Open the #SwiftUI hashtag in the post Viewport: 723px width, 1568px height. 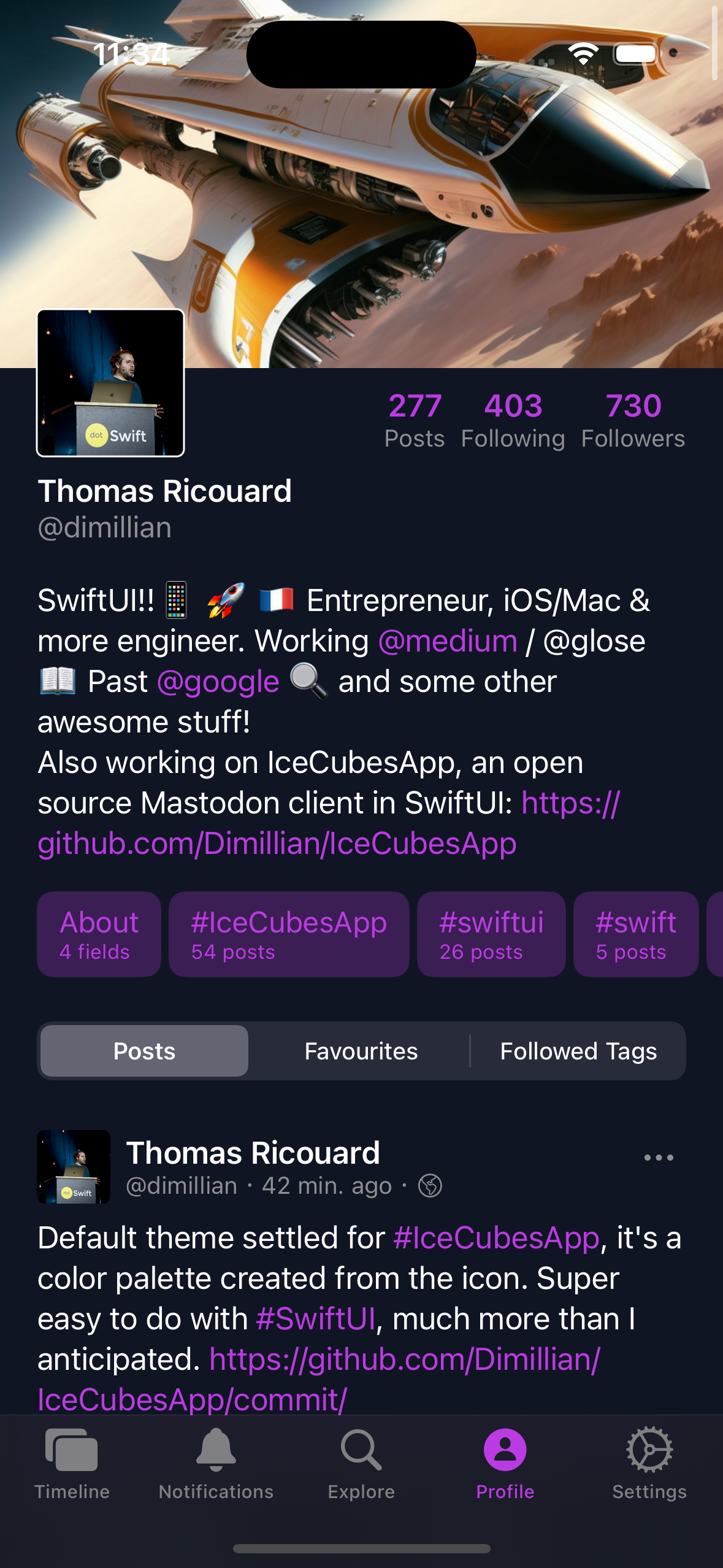click(316, 1319)
